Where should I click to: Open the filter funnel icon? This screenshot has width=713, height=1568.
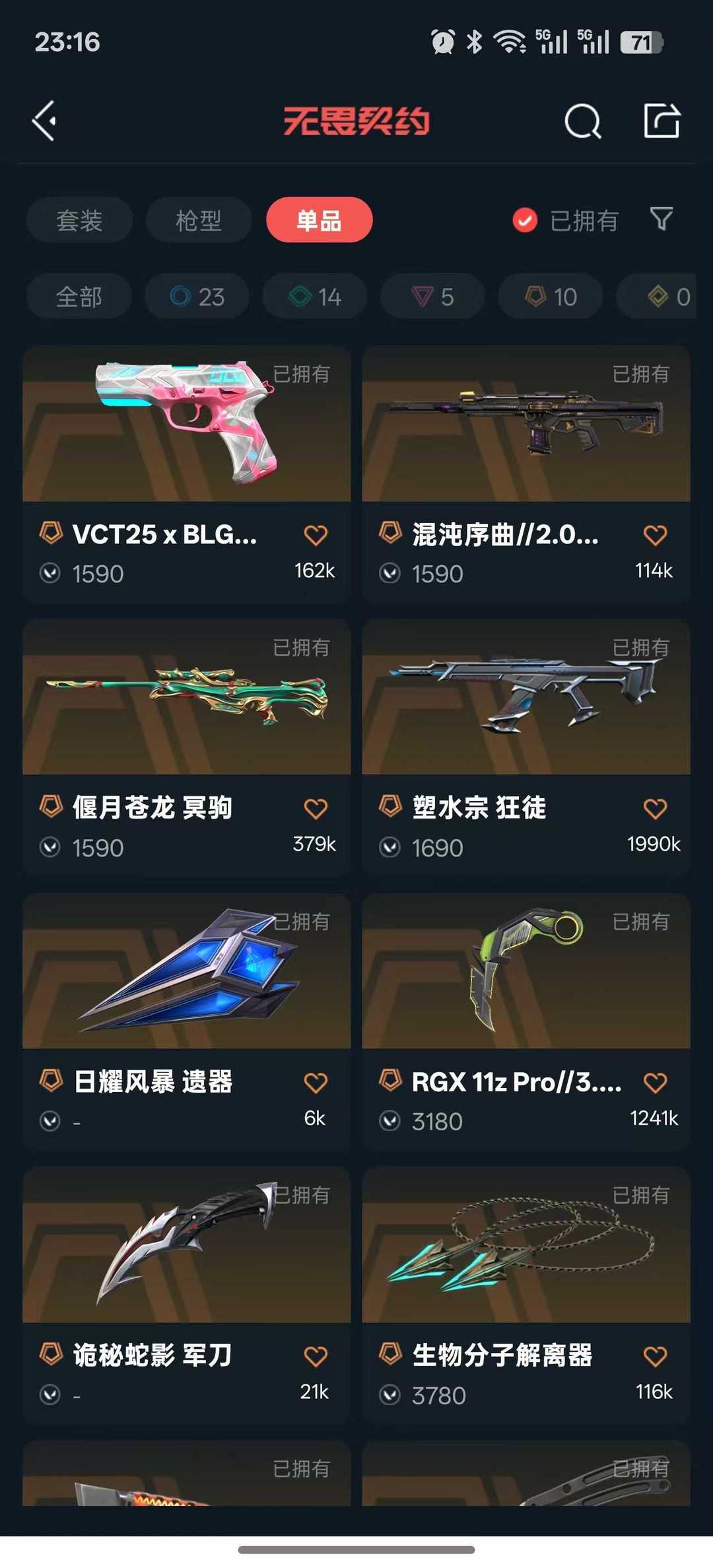click(662, 219)
